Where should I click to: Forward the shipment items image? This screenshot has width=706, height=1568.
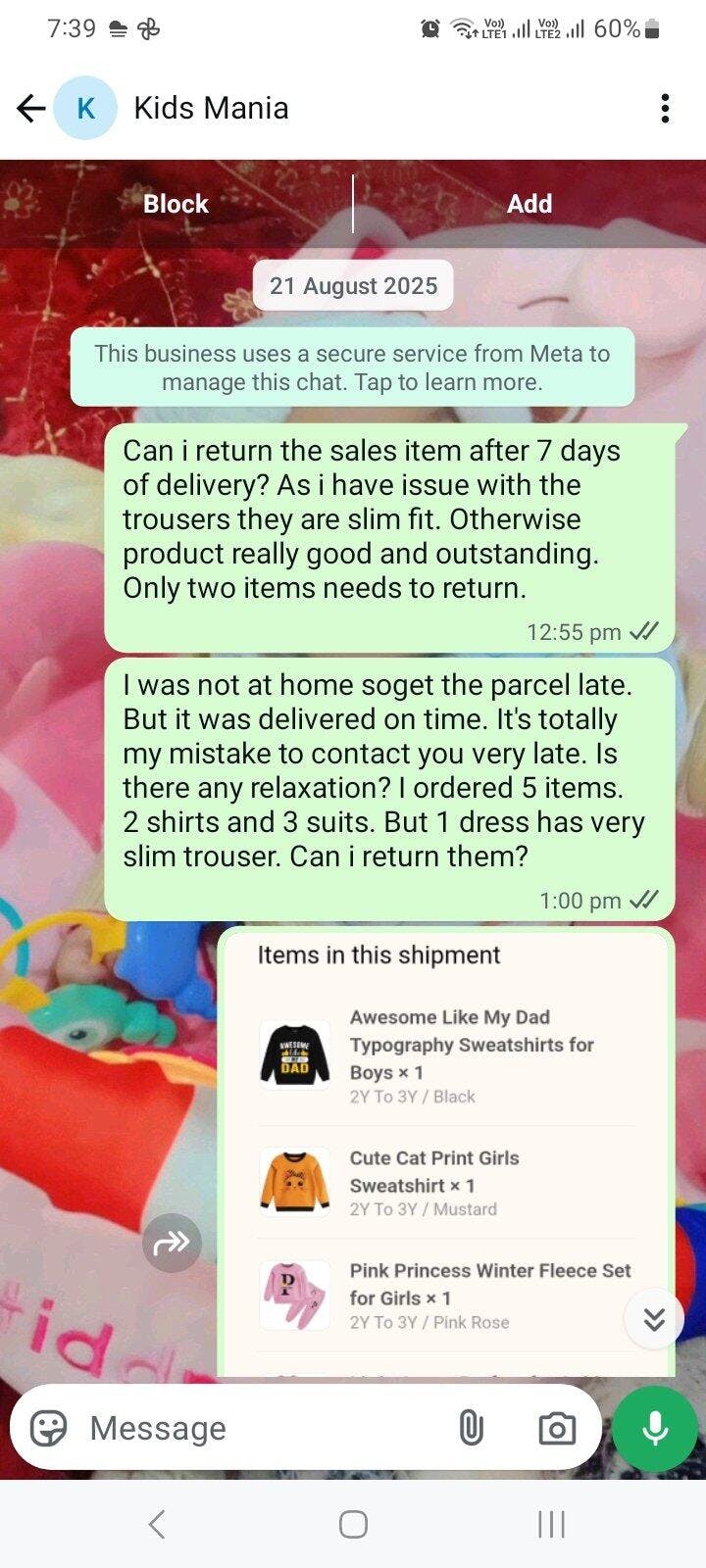[x=172, y=1243]
